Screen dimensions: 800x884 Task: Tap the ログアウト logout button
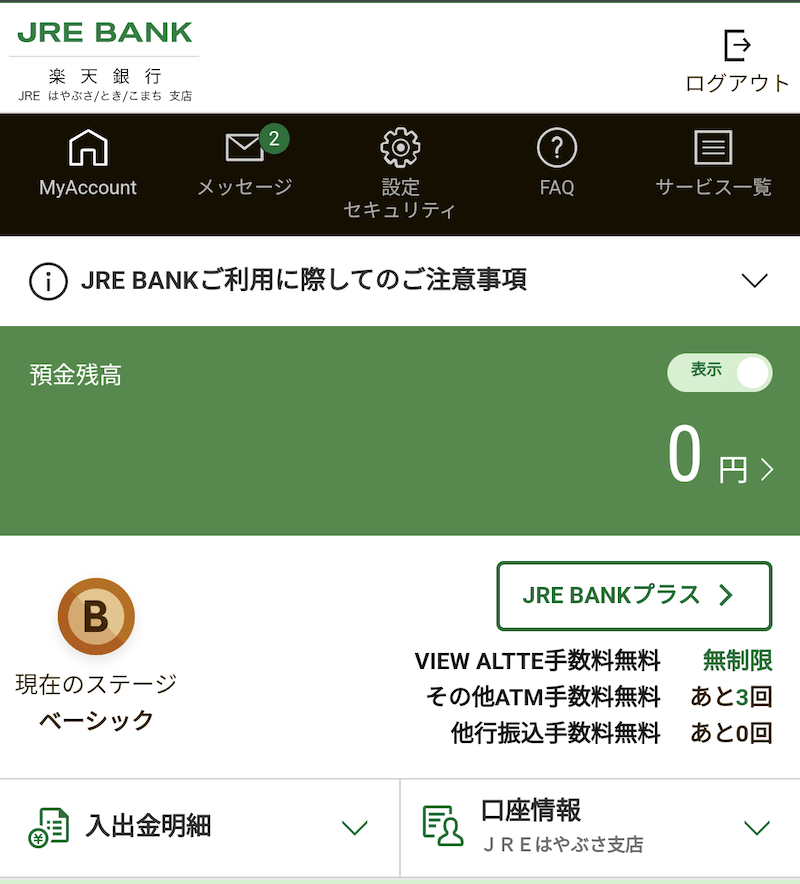click(737, 61)
